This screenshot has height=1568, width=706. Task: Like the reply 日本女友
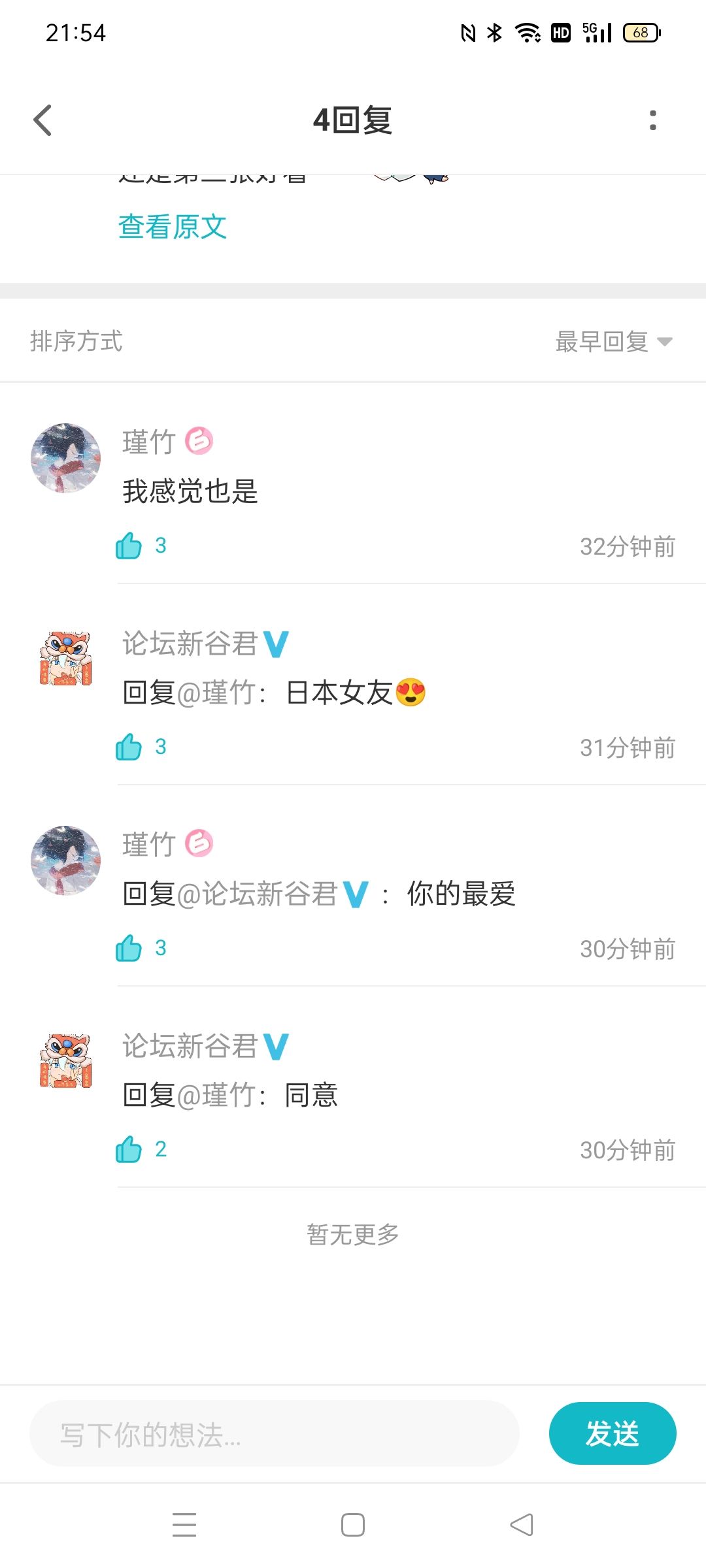point(129,747)
